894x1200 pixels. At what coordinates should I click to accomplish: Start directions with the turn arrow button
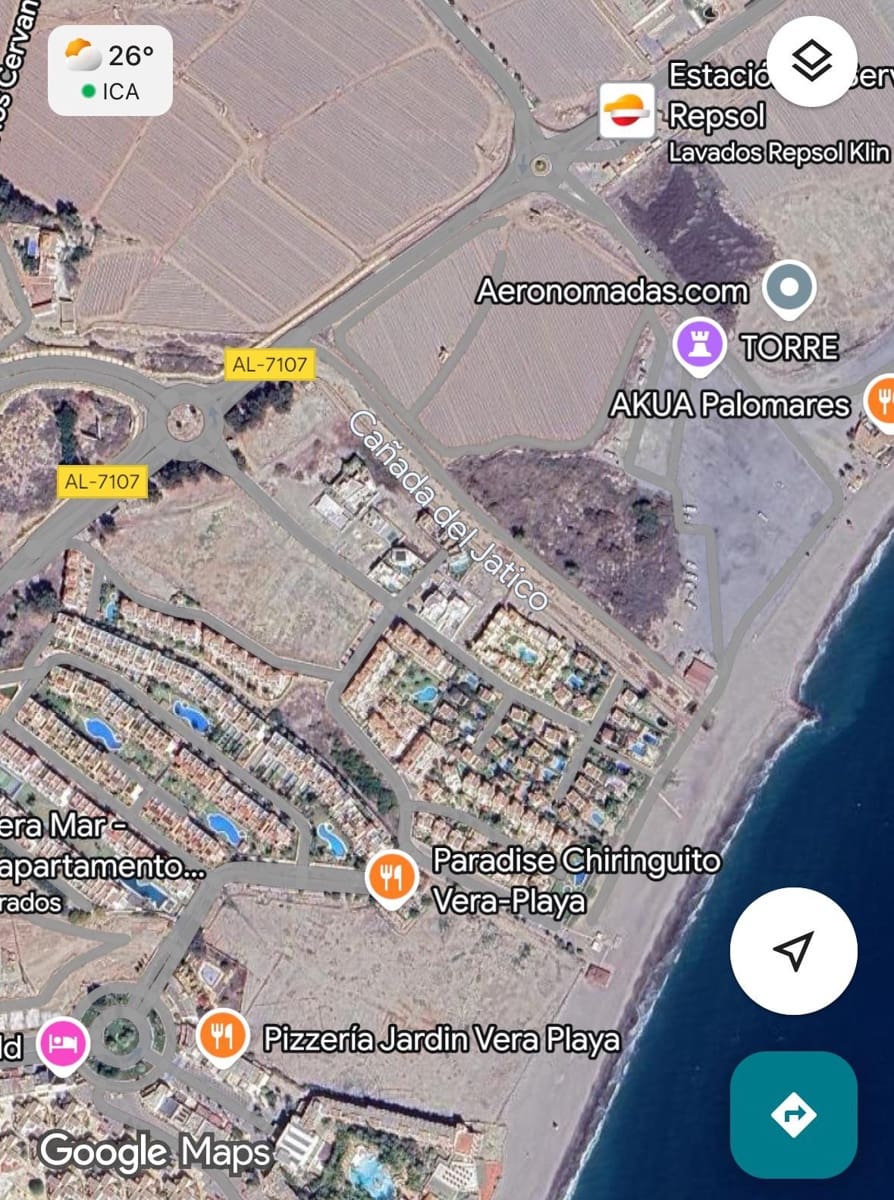click(x=793, y=1113)
